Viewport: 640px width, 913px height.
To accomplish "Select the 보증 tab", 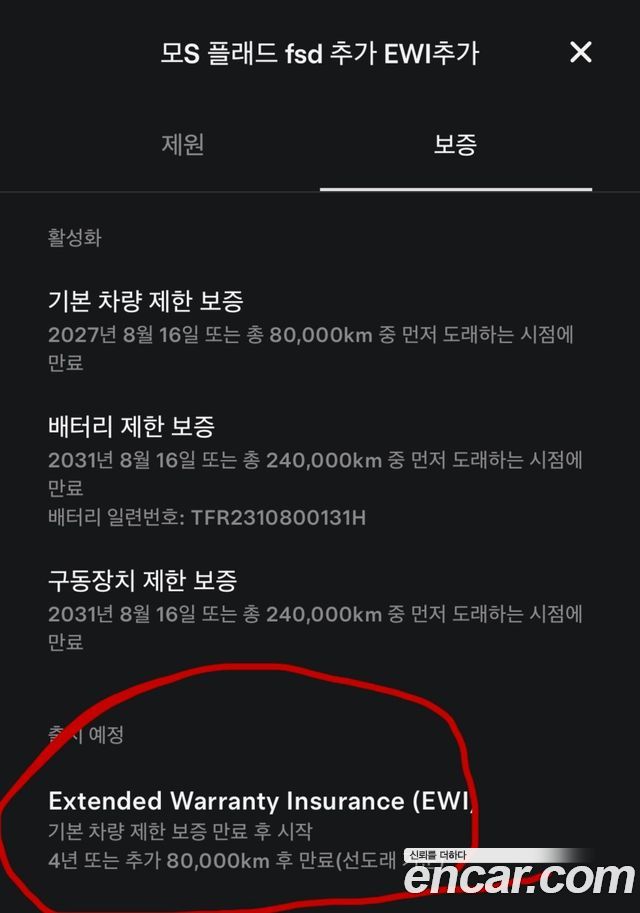I will point(455,144).
